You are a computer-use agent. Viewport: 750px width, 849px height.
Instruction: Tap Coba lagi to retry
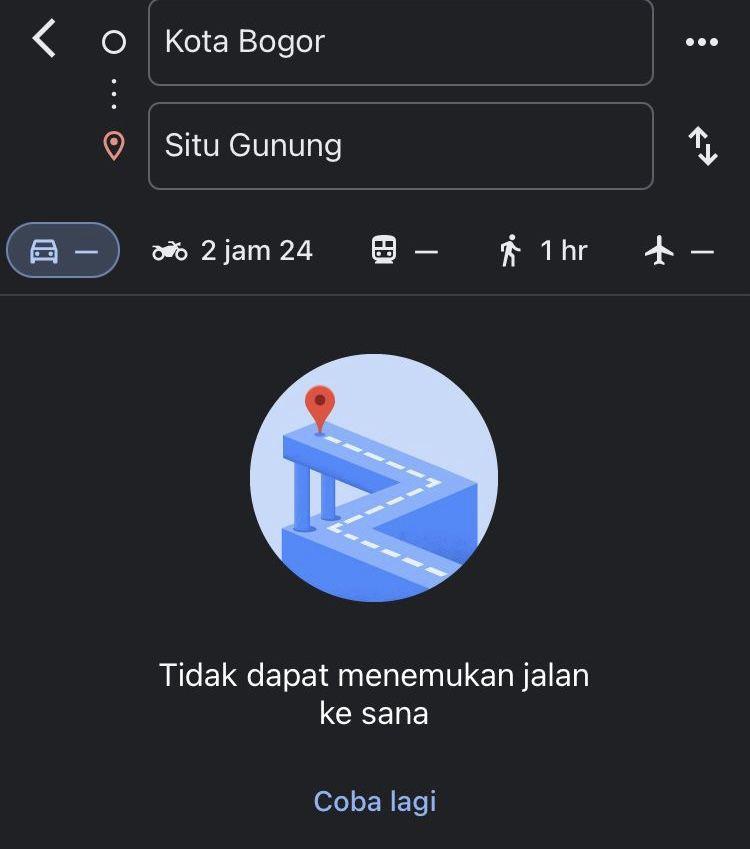click(375, 801)
